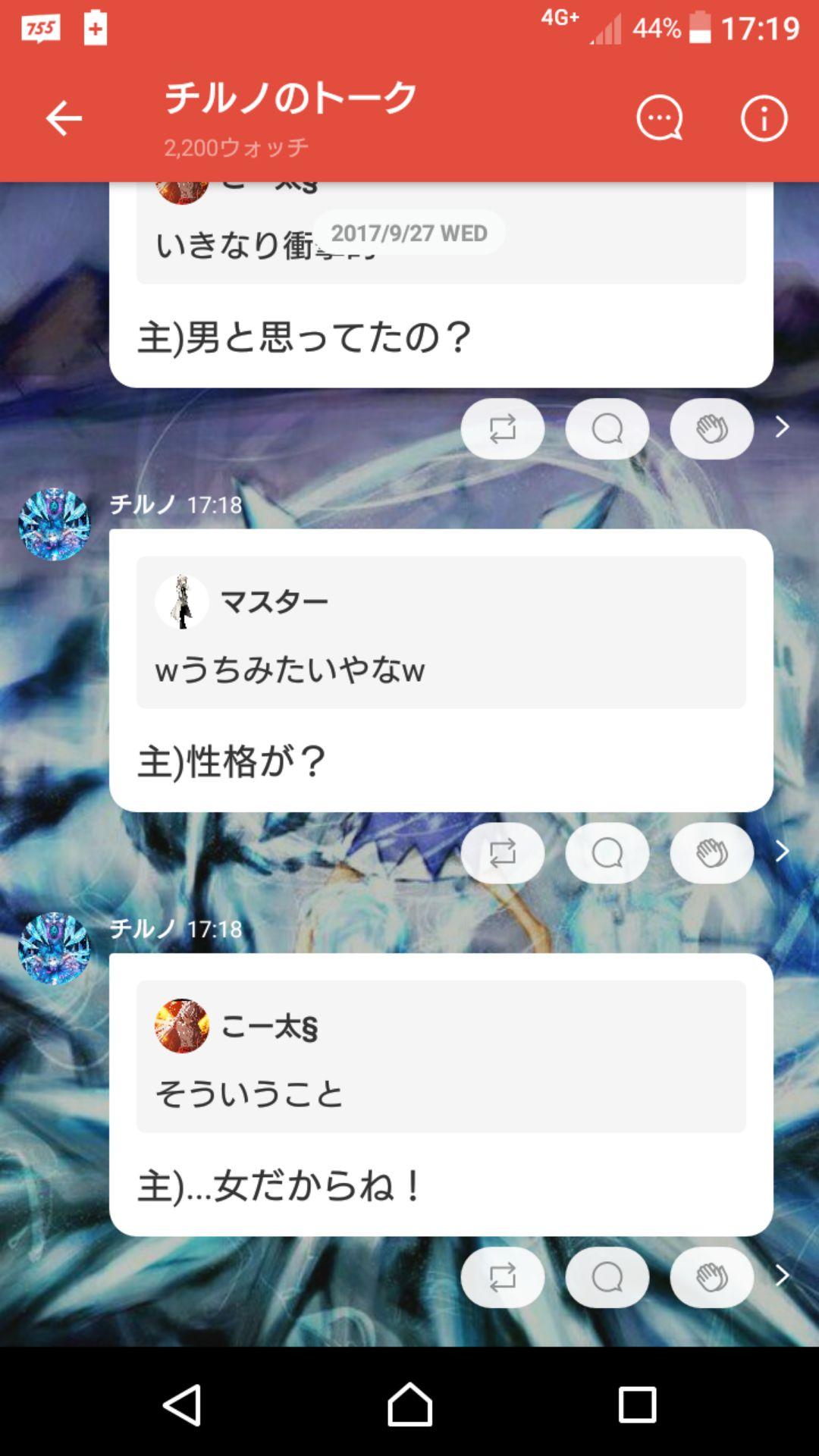The image size is (819, 1456).
Task: Open comment icon below the middle post
Action: pyautogui.click(x=607, y=853)
